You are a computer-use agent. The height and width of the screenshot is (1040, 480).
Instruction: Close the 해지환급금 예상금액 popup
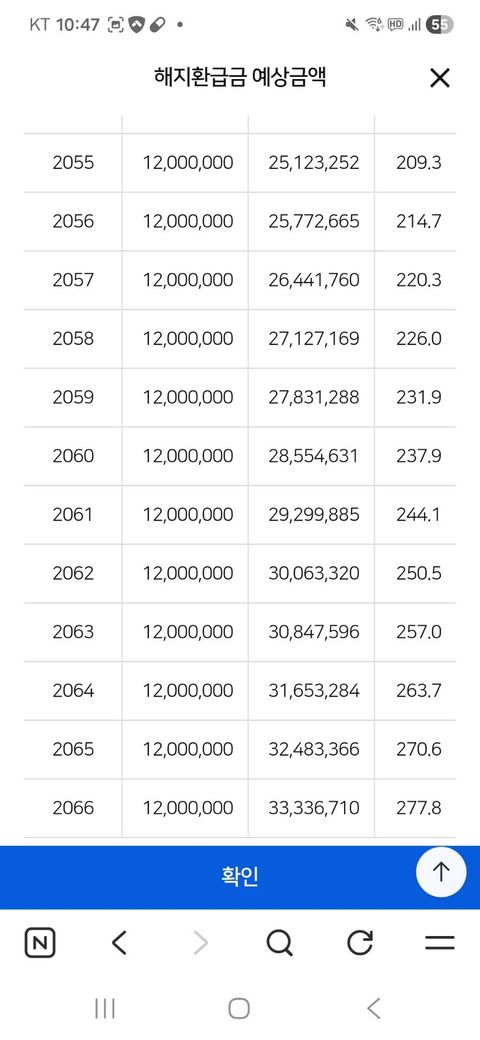point(440,78)
